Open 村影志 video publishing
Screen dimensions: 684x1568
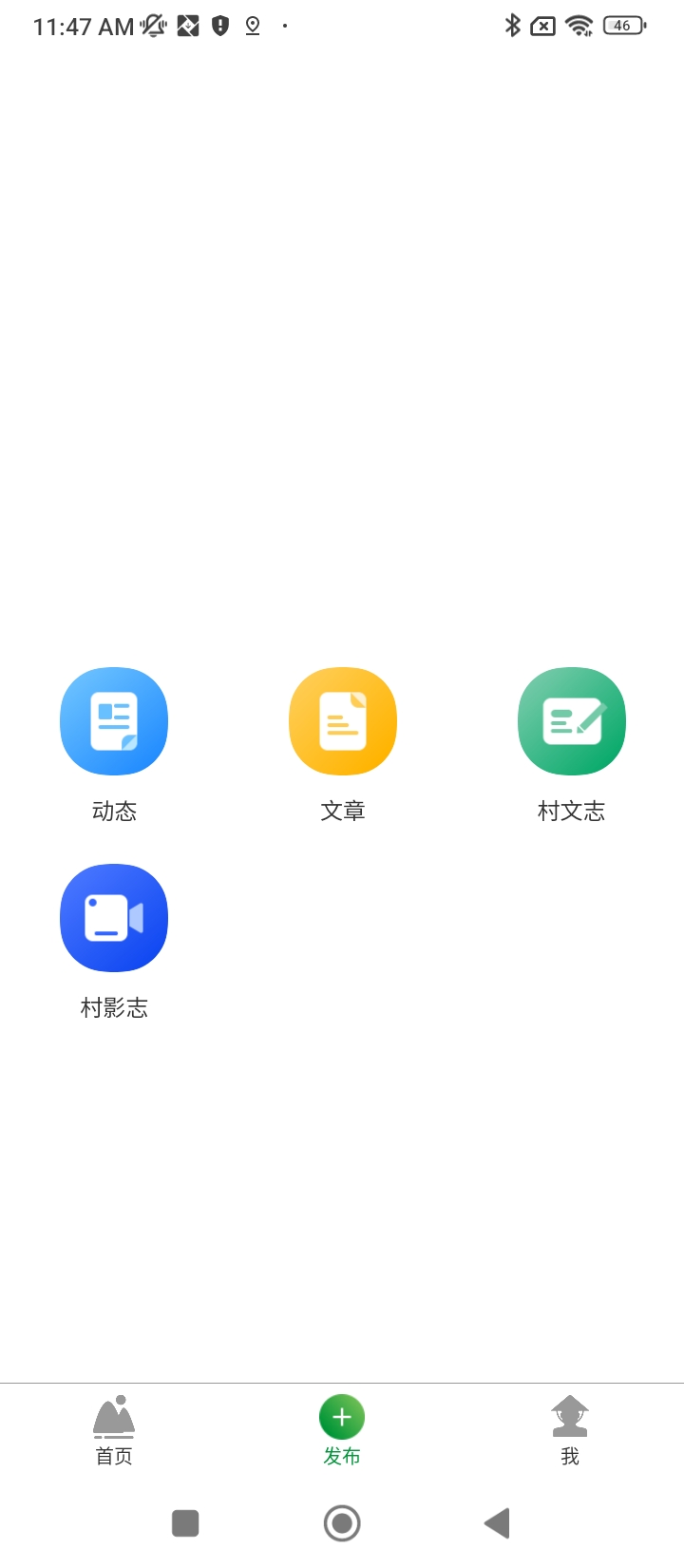tap(114, 919)
